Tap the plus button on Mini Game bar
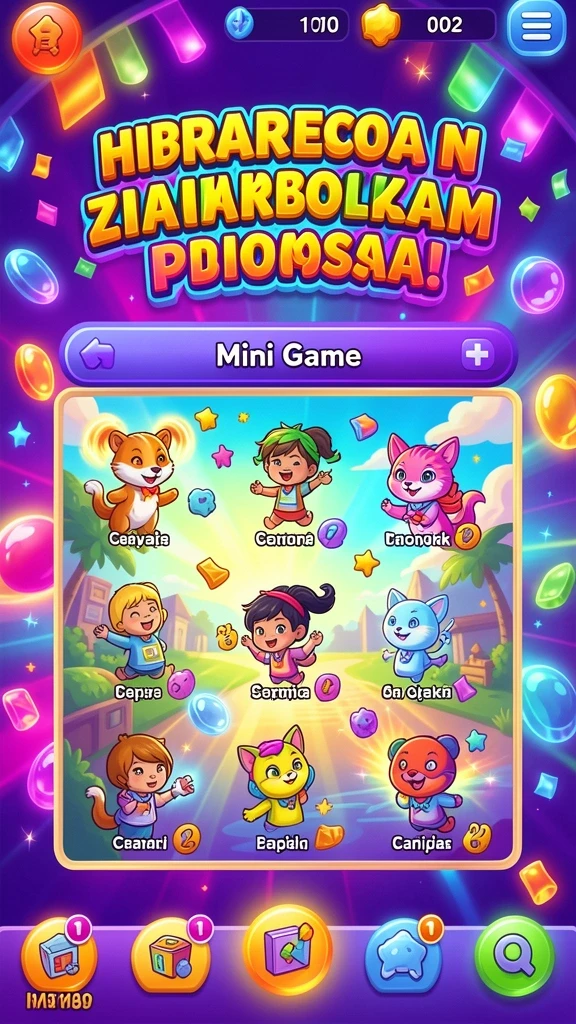Screen dimensions: 576x1024 tap(477, 355)
